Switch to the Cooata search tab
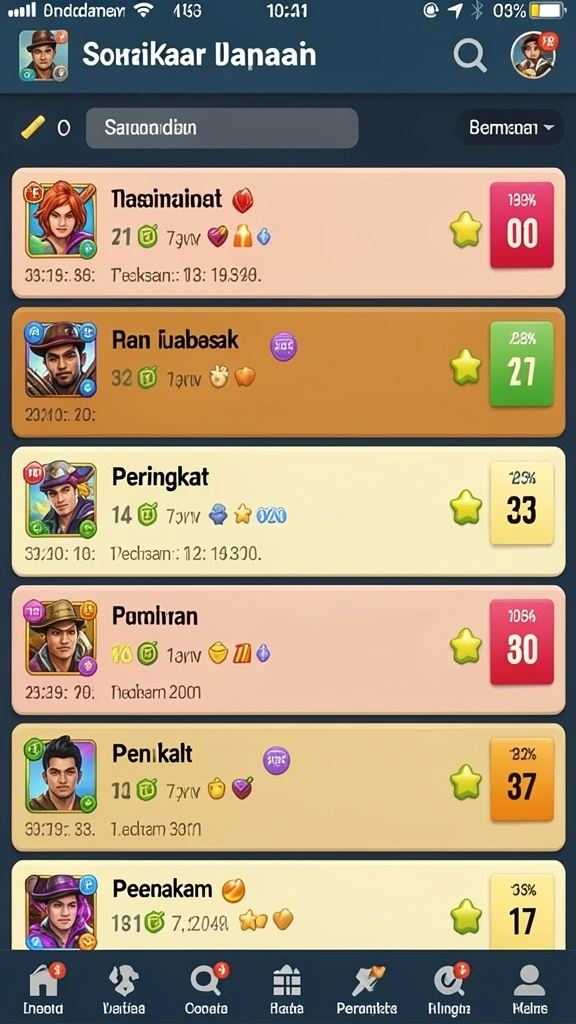The width and height of the screenshot is (576, 1024). pyautogui.click(x=206, y=989)
